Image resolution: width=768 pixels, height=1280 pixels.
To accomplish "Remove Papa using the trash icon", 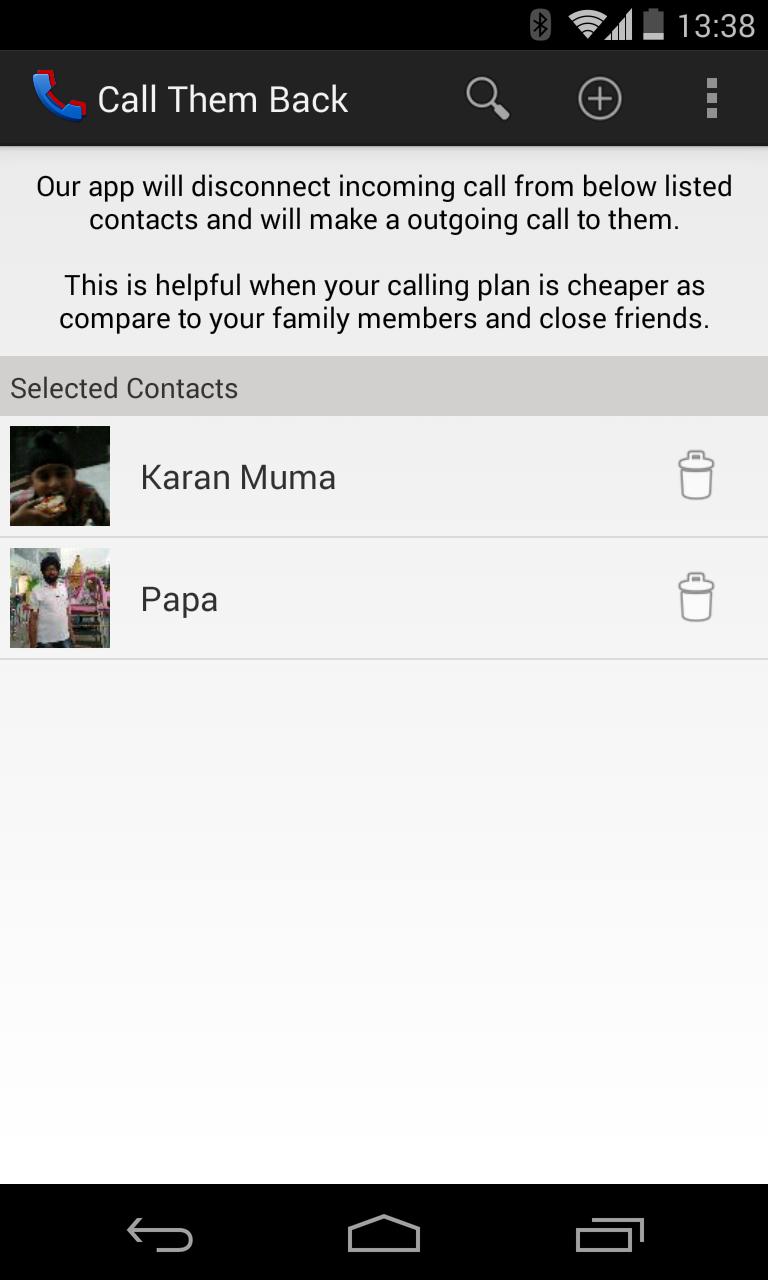I will tap(696, 598).
